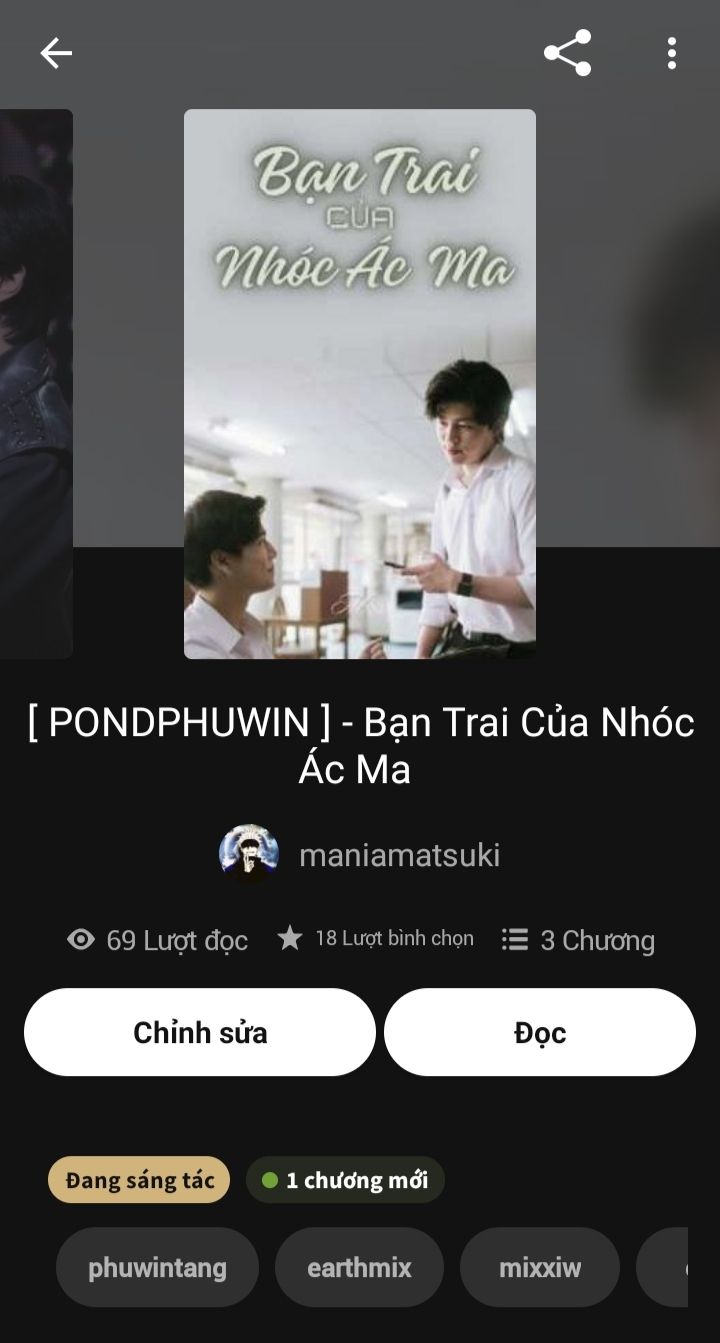
Task: Select the phuwintang tag
Action: (157, 1268)
